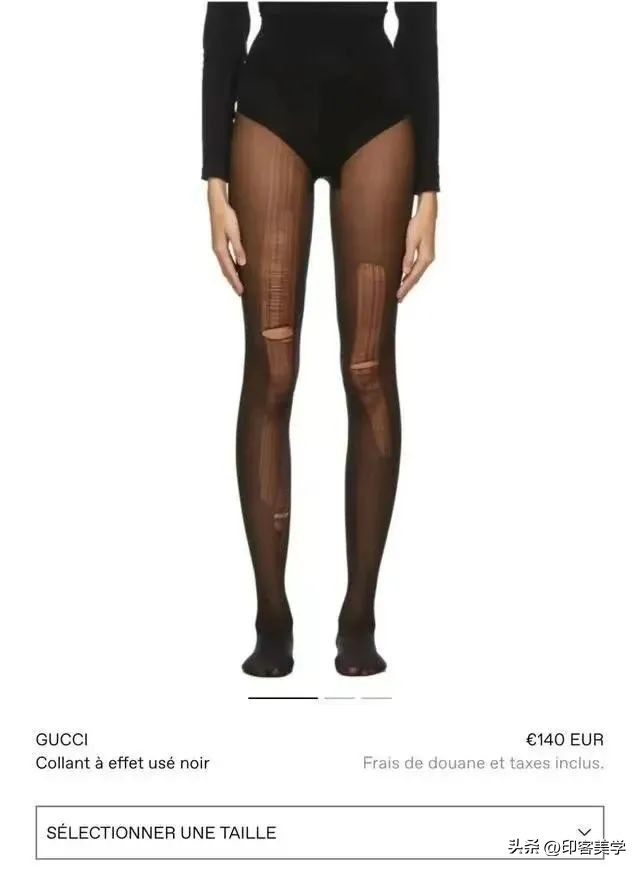Jump to the second product image indicator
640x869 pixels.
coord(339,698)
